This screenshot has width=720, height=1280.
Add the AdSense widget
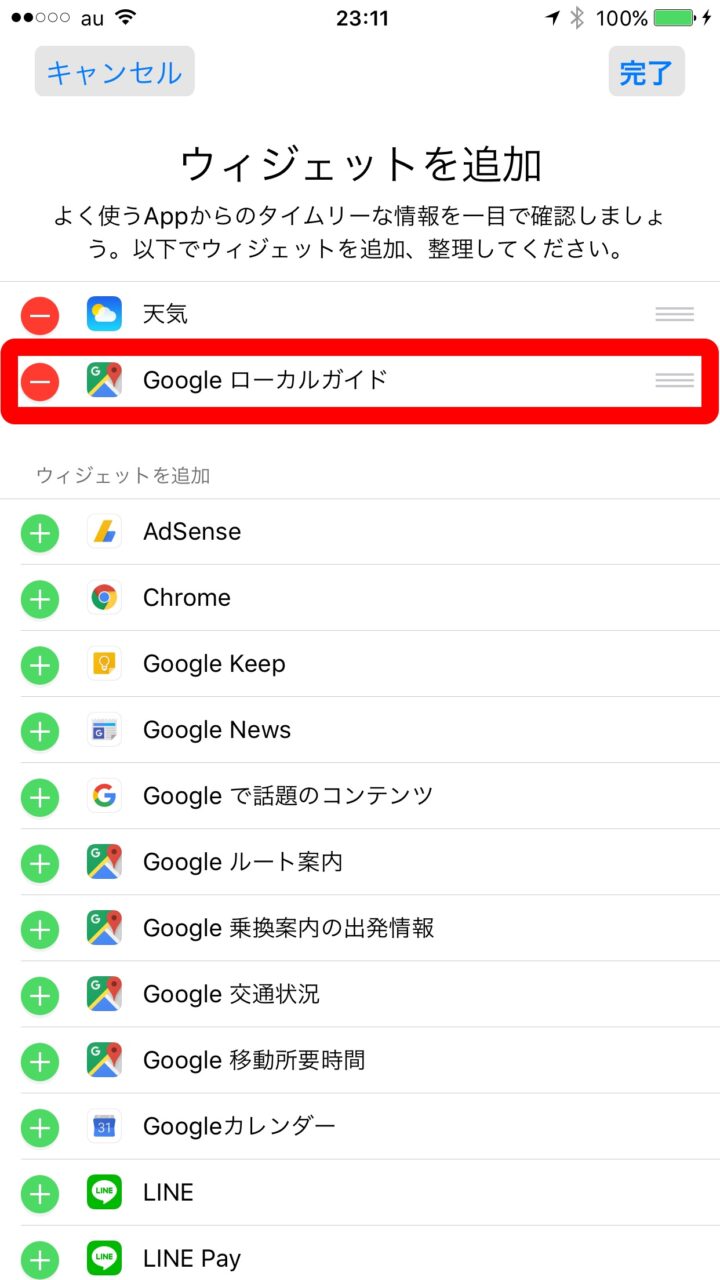40,533
